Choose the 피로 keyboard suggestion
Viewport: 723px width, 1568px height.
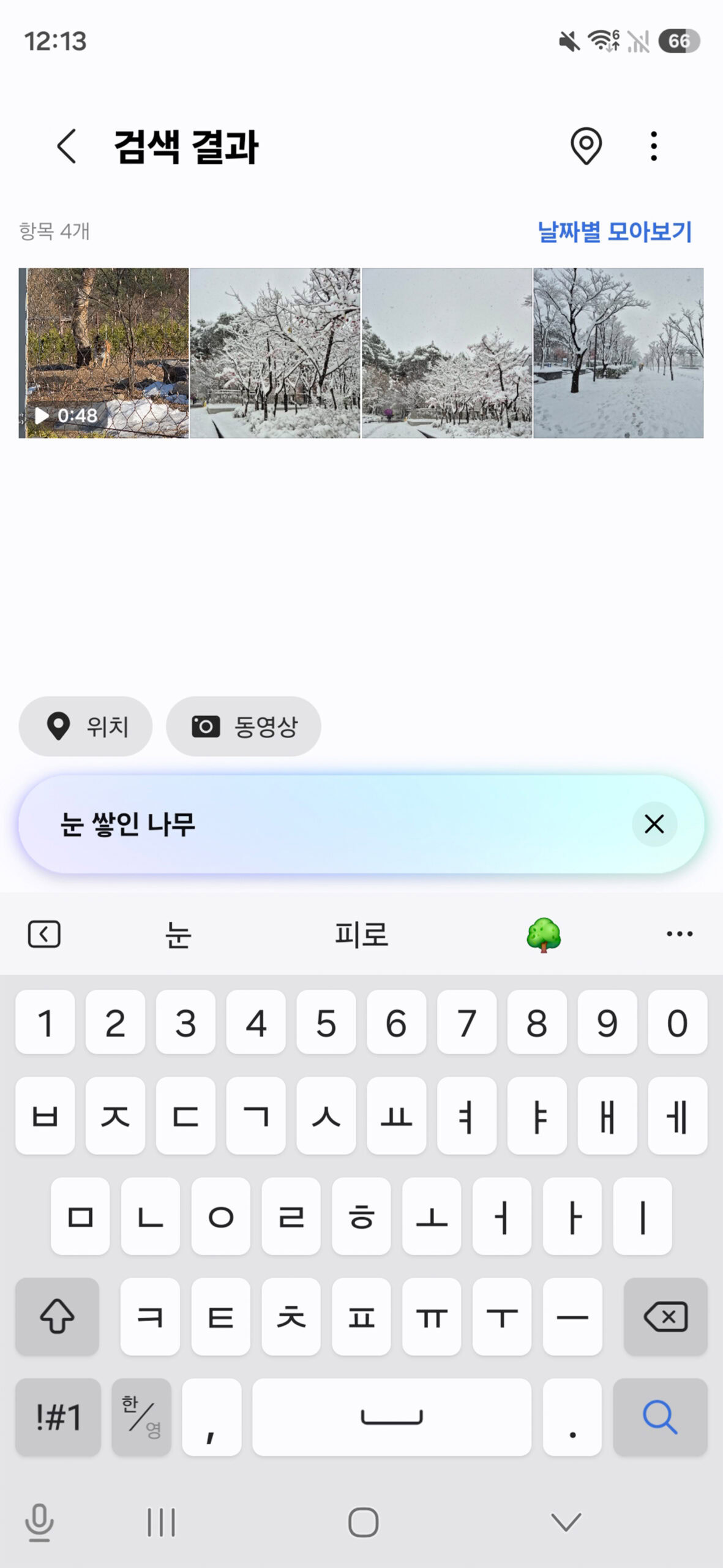361,935
